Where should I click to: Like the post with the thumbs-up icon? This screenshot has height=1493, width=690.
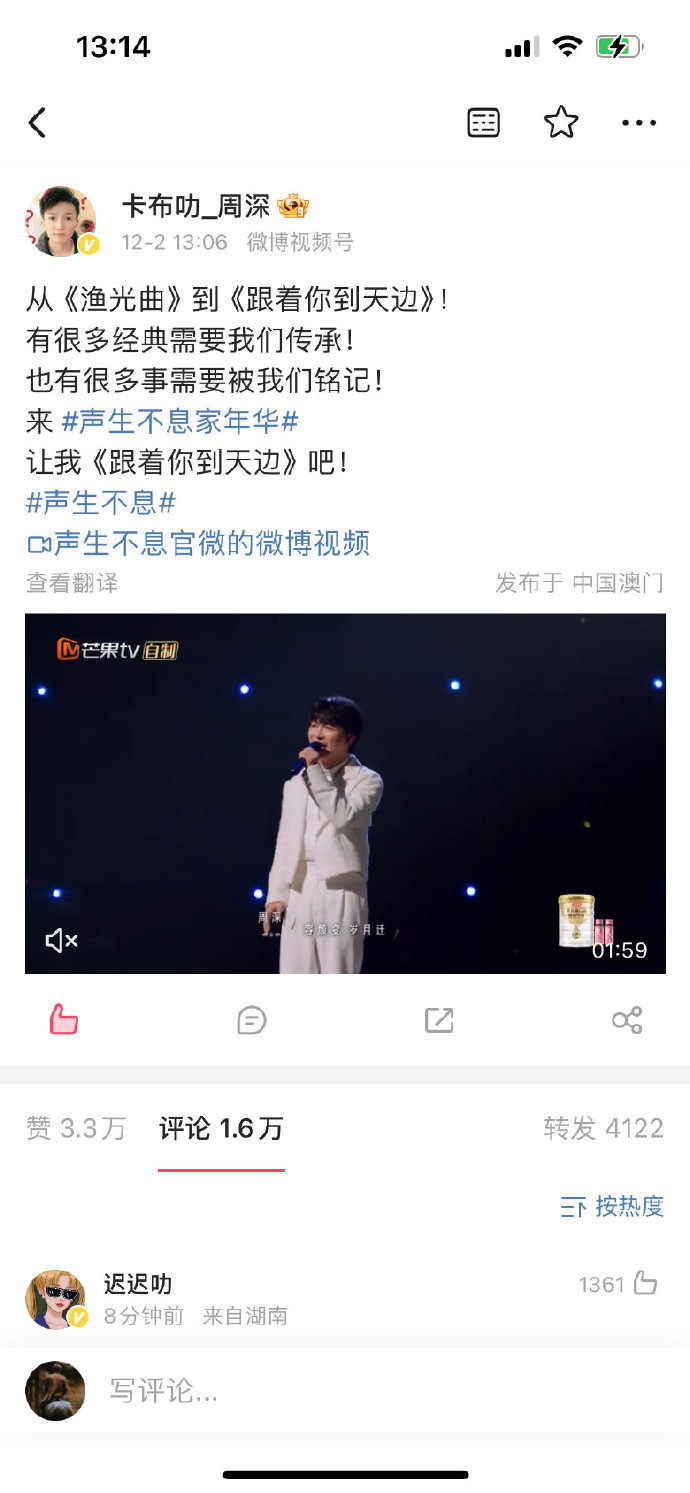coord(64,1020)
